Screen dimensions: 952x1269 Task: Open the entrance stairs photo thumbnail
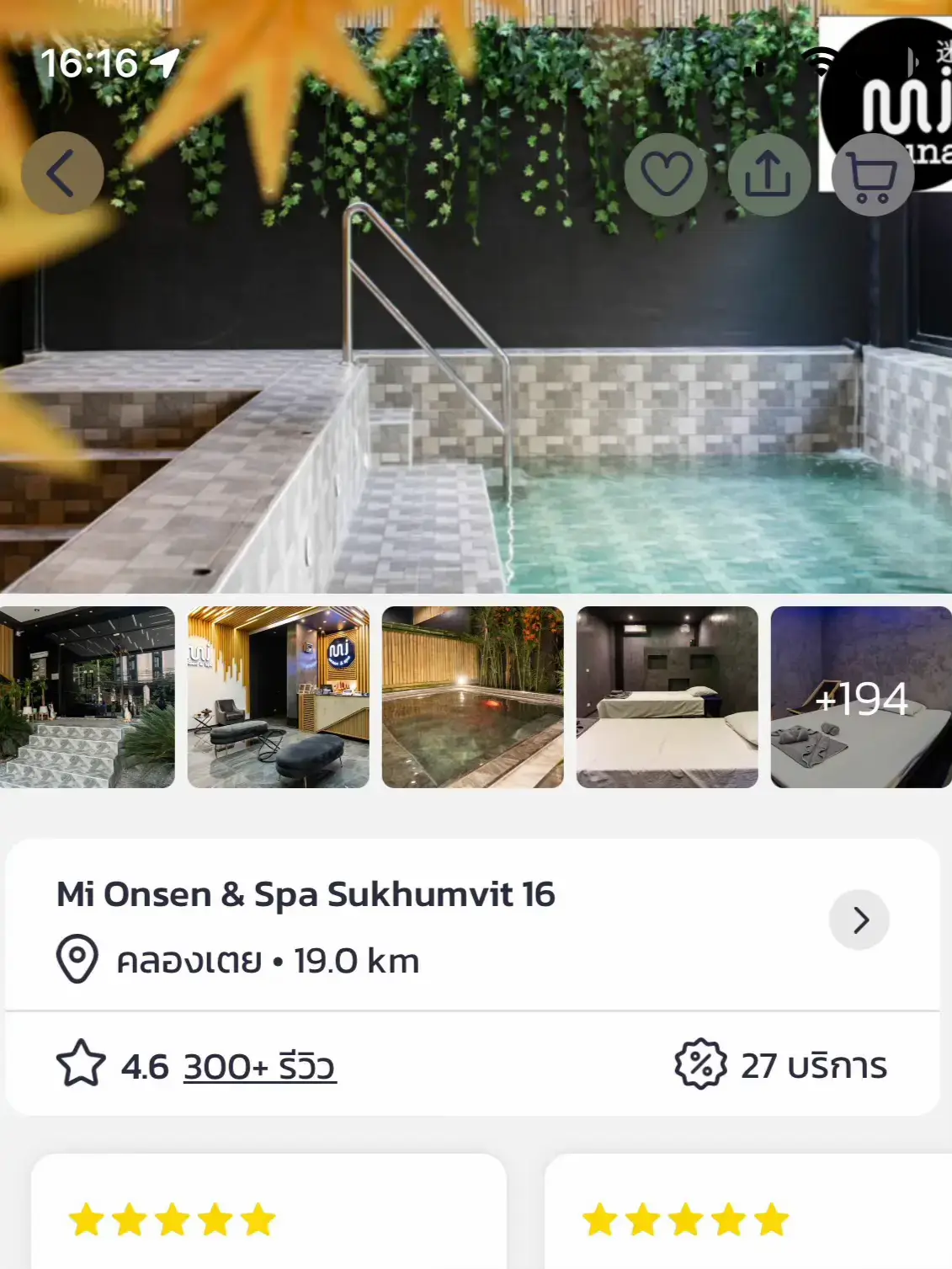point(88,697)
